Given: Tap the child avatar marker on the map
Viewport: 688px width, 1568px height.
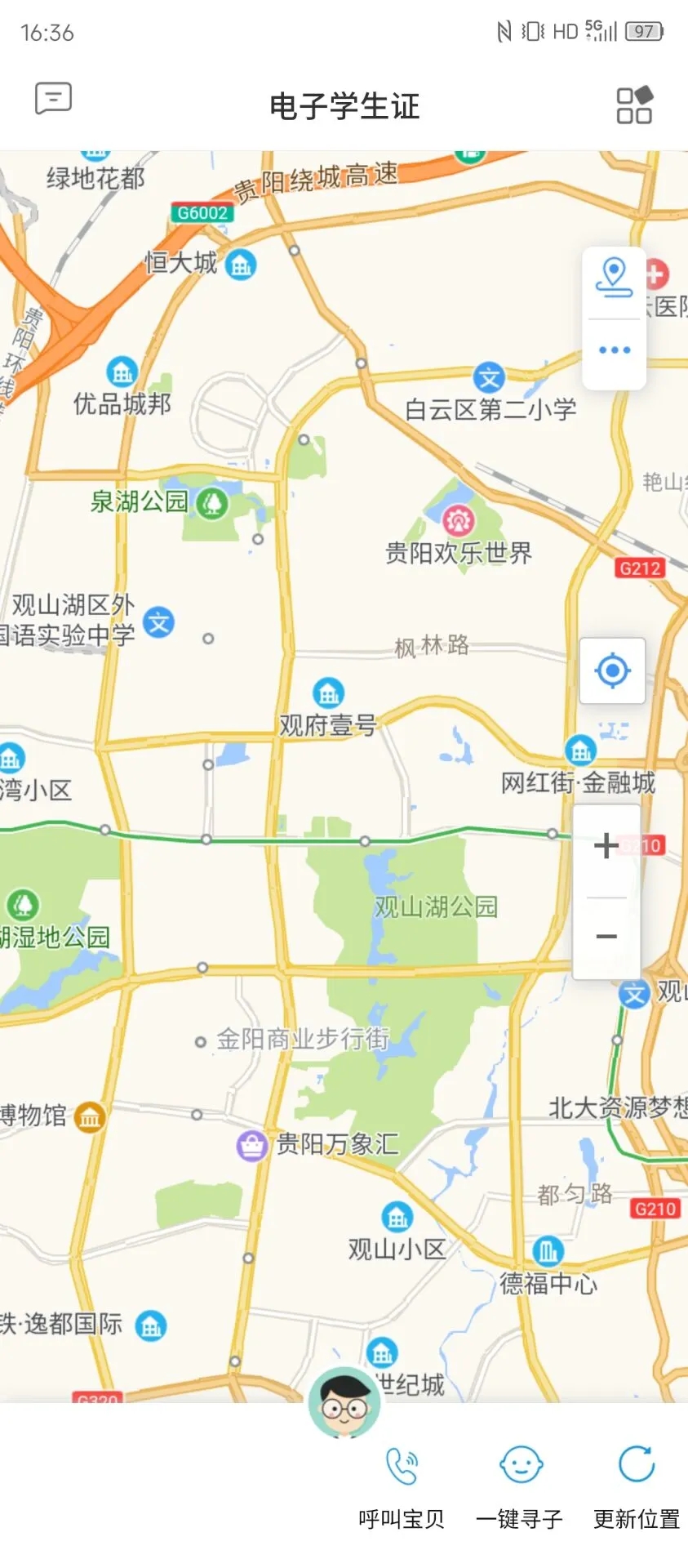Looking at the screenshot, I should [344, 1403].
